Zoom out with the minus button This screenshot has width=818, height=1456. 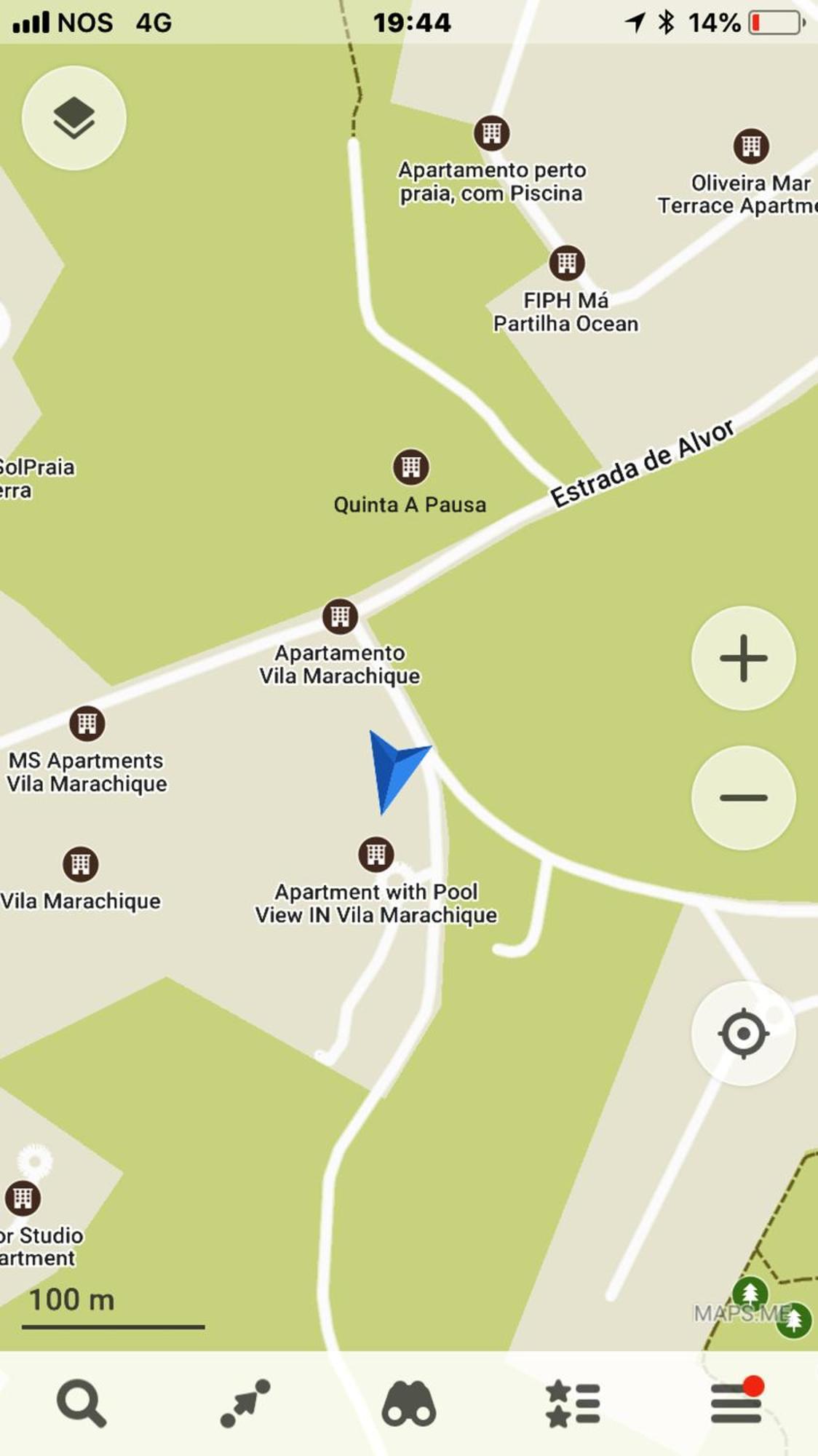tap(743, 798)
